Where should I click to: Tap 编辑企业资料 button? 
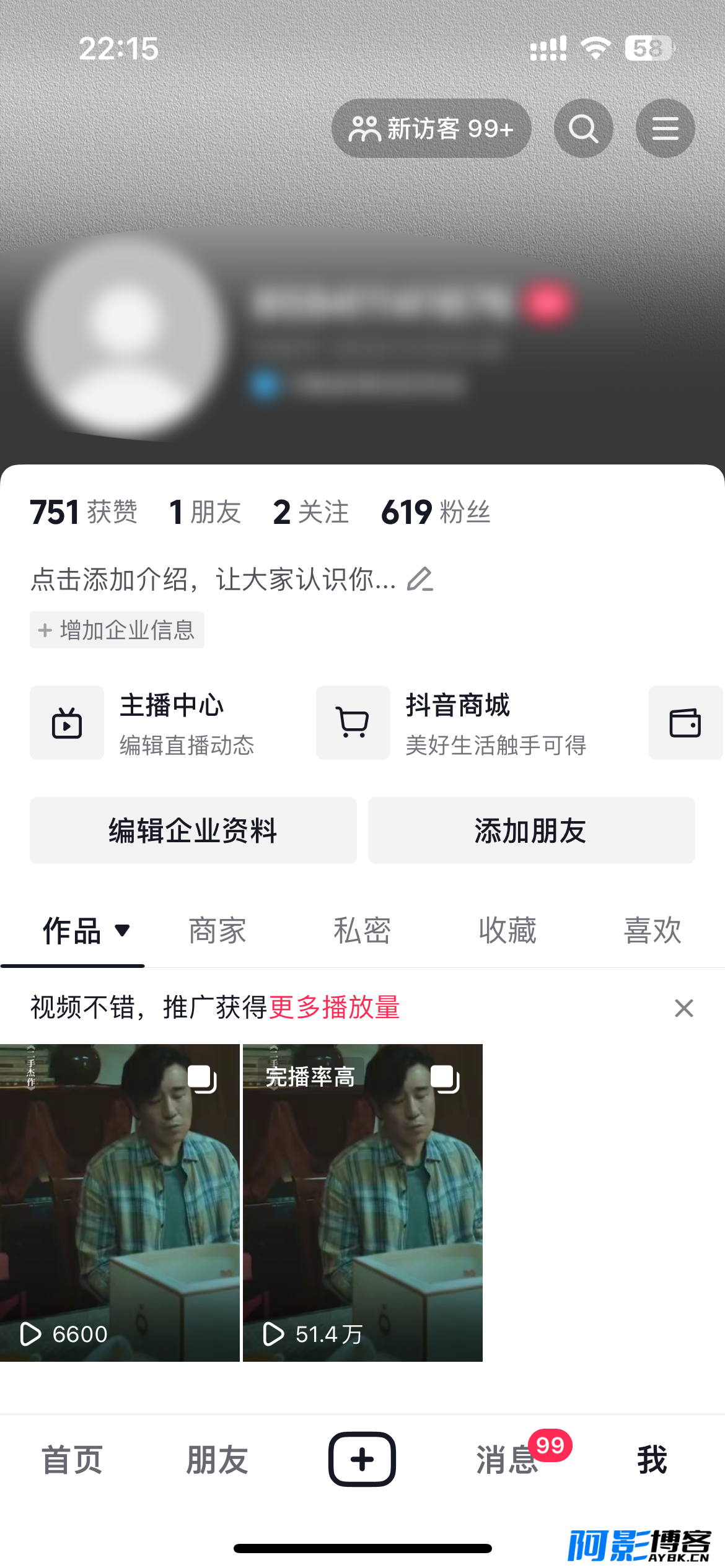193,830
